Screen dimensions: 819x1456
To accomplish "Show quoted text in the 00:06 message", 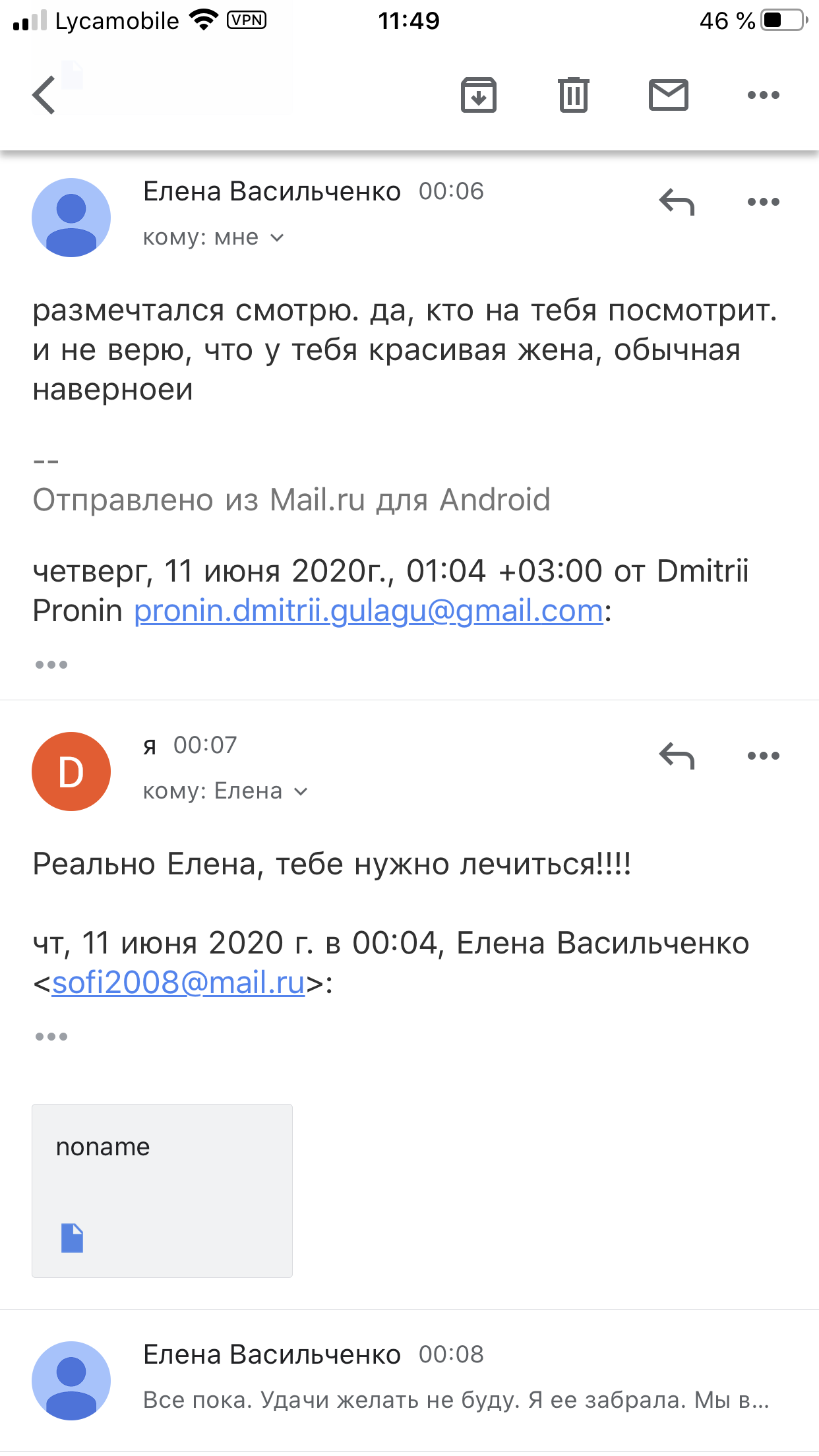I will 51,665.
